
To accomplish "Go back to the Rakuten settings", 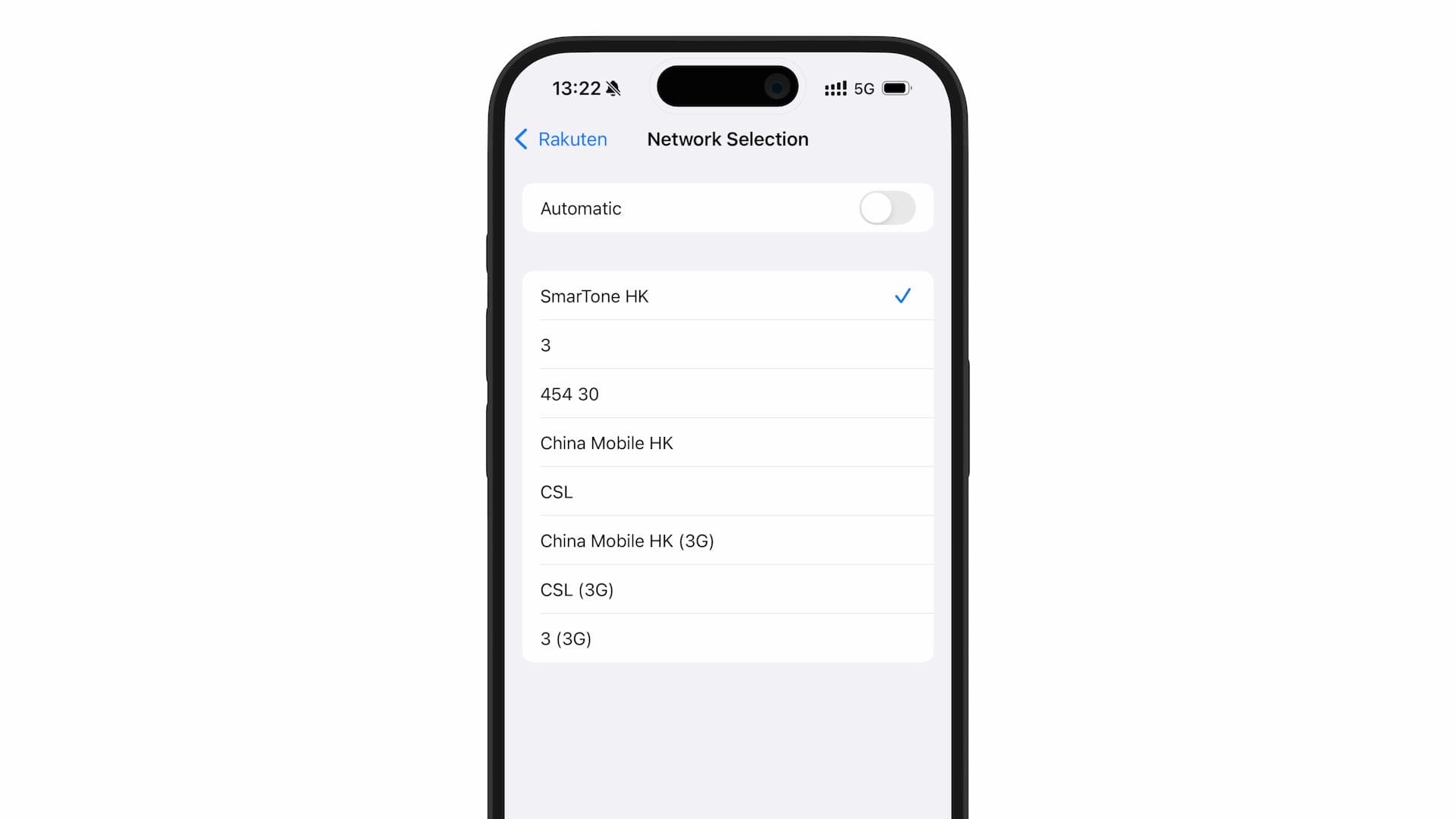I will (x=561, y=140).
